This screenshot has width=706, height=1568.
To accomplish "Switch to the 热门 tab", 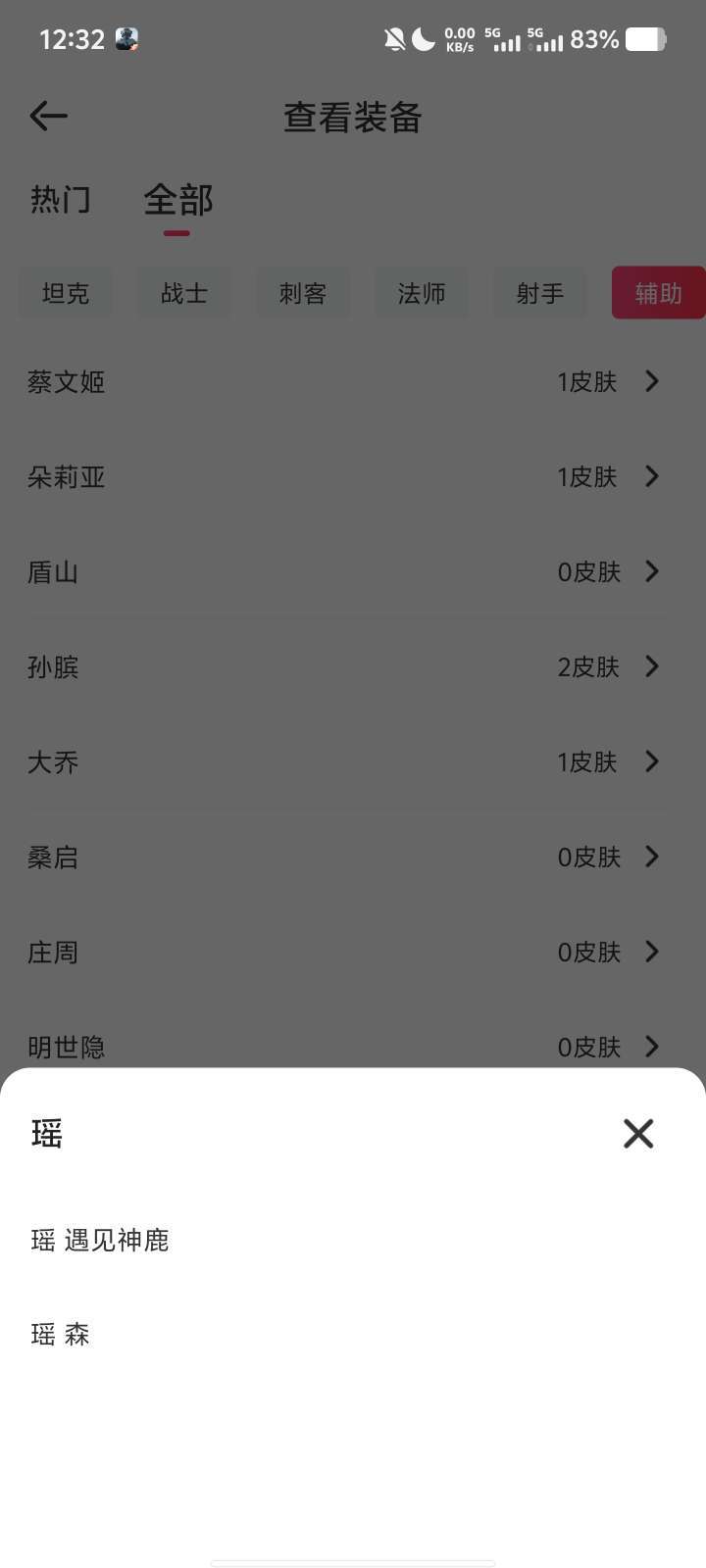I will (61, 200).
